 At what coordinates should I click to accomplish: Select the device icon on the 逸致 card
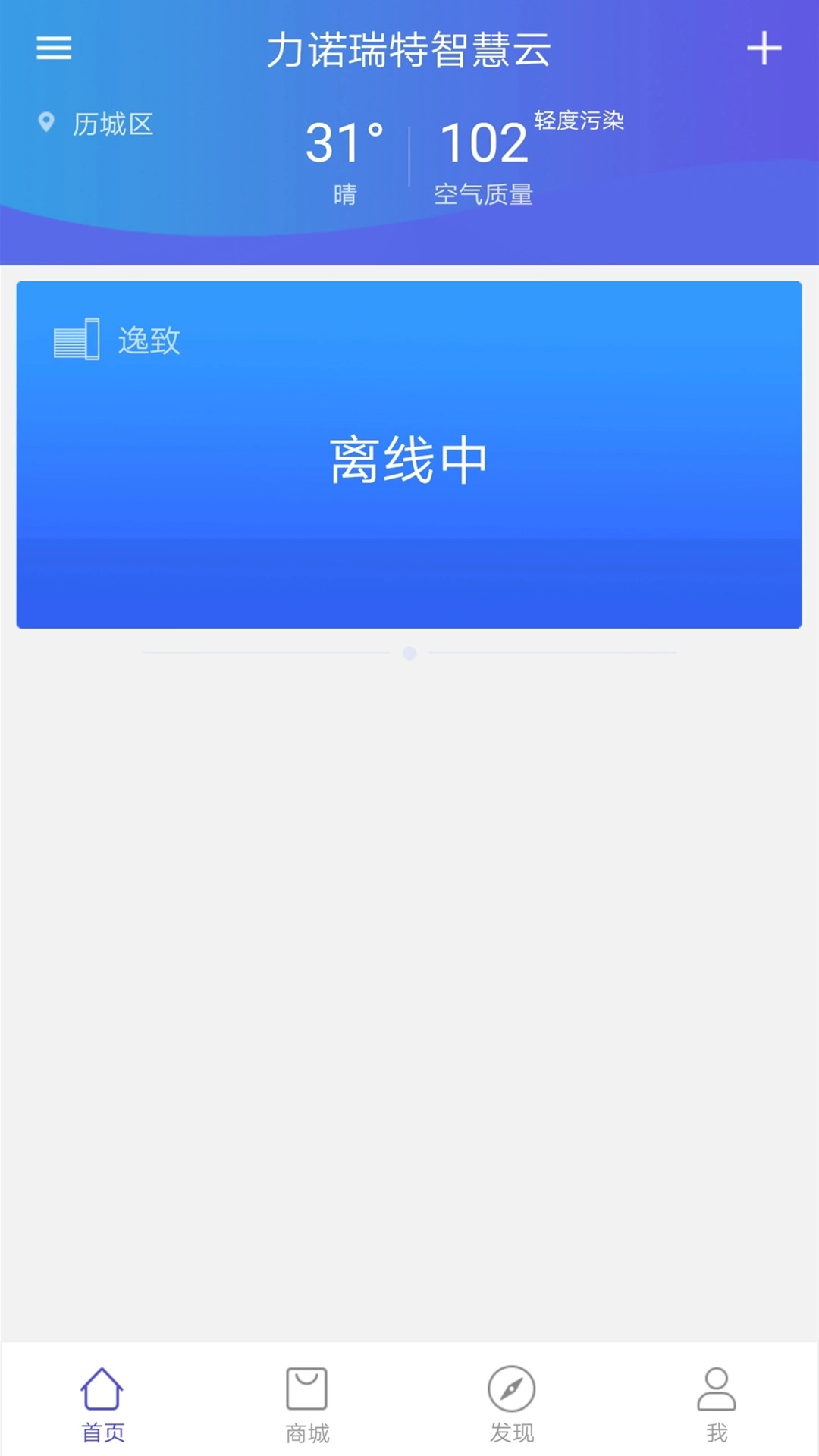click(76, 339)
